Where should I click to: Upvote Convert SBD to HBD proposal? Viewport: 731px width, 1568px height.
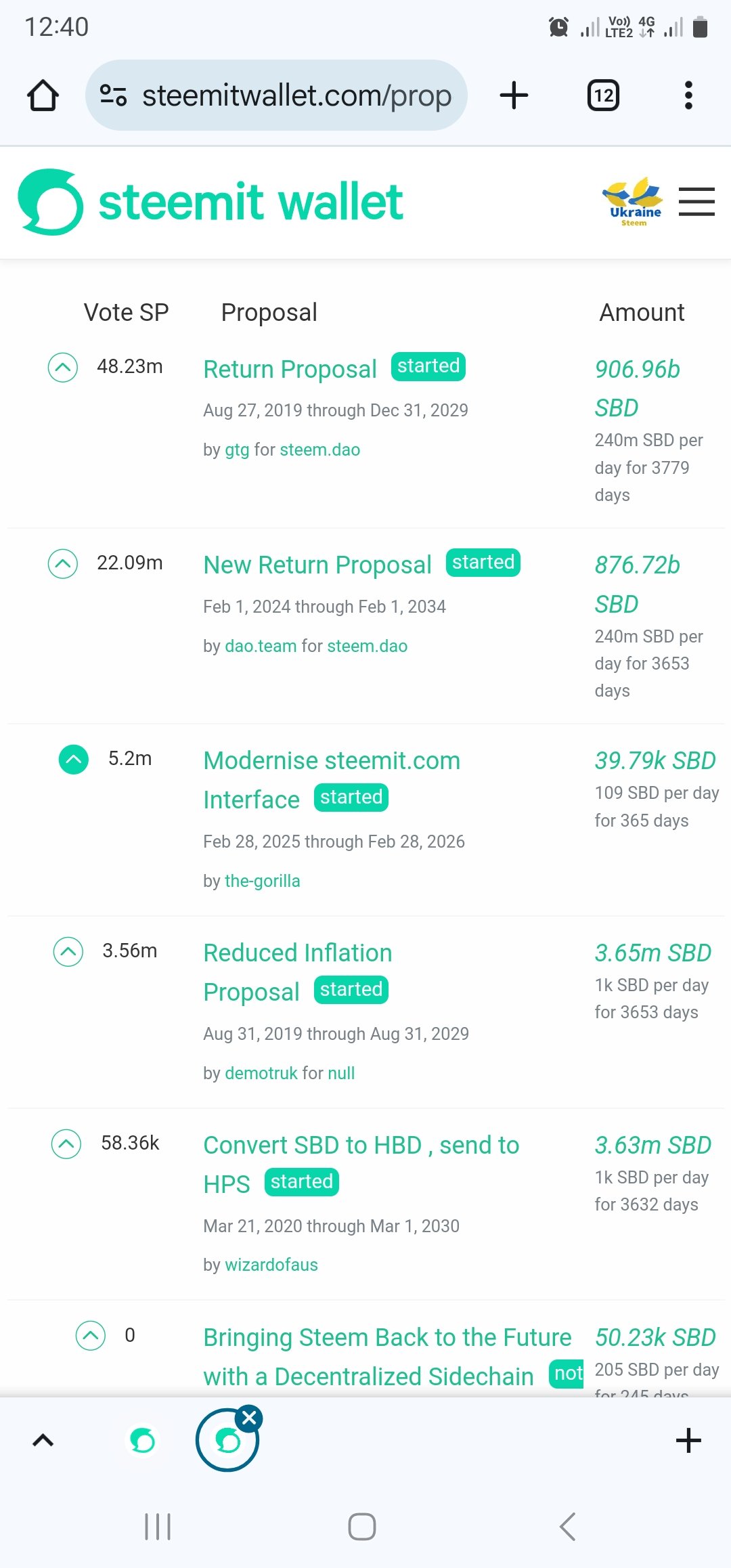(66, 1144)
